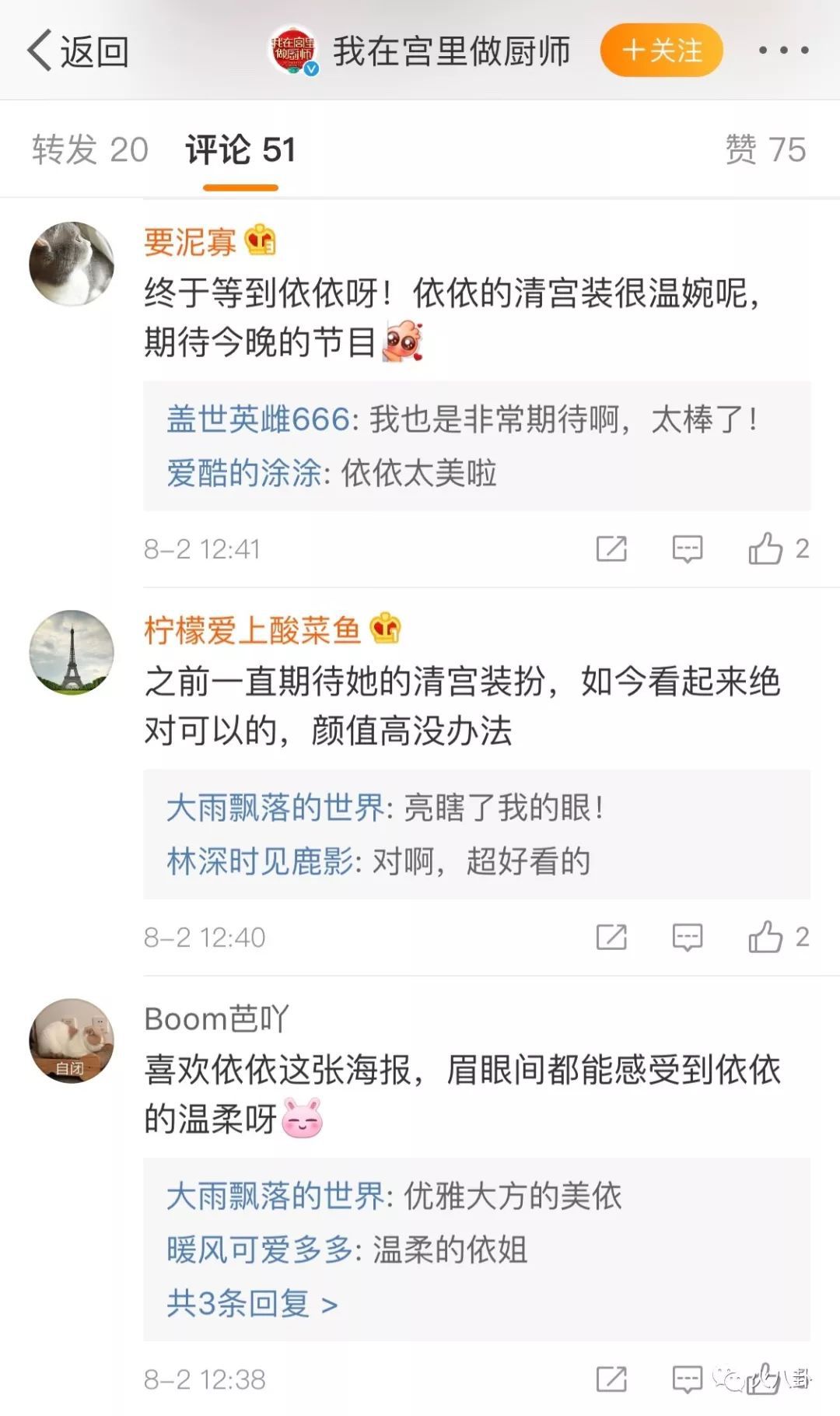Open replier 暖风可爱多多's profile
This screenshot has height=1416, width=840.
point(260,1250)
